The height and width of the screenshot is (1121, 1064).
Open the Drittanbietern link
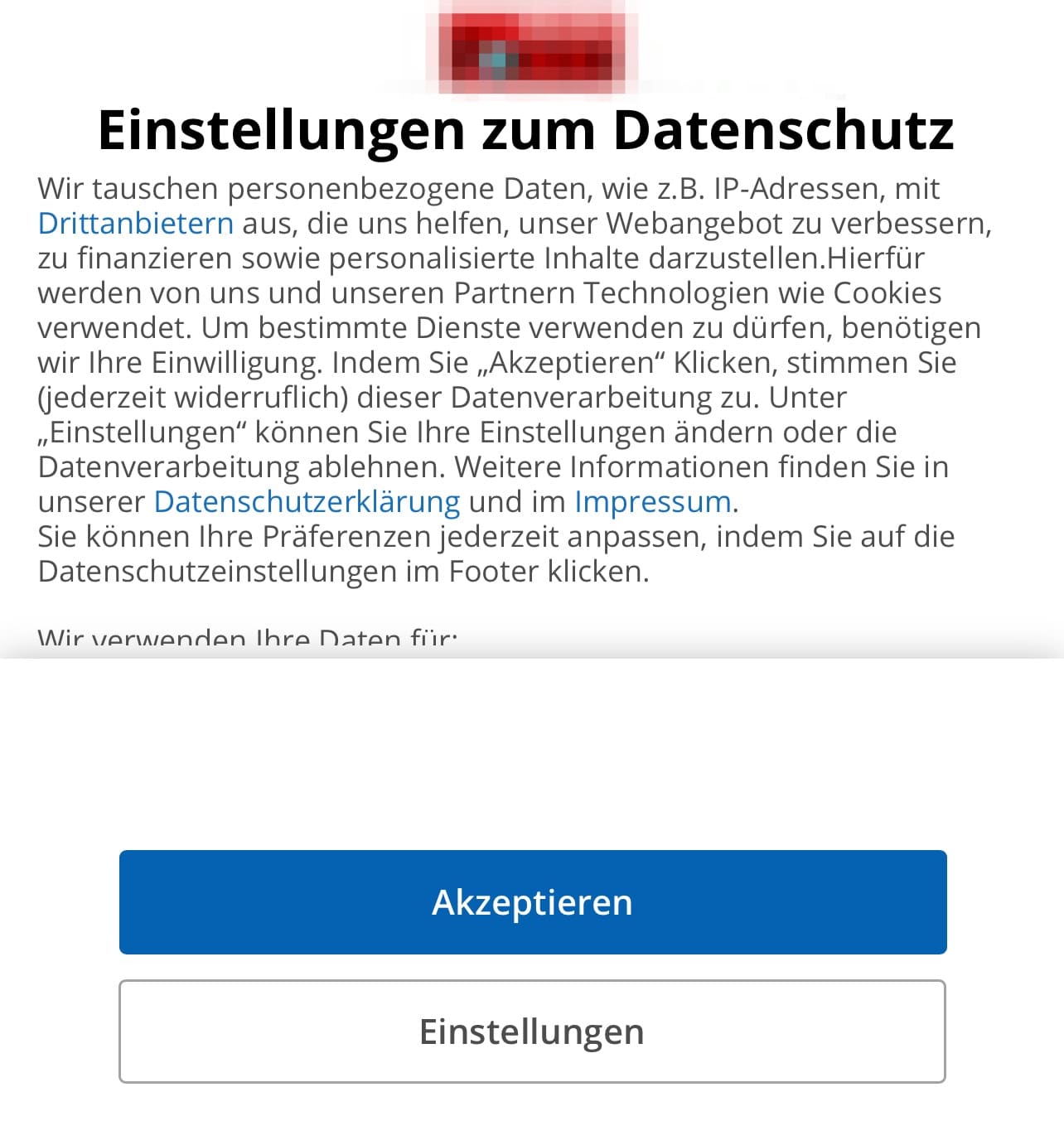click(136, 224)
